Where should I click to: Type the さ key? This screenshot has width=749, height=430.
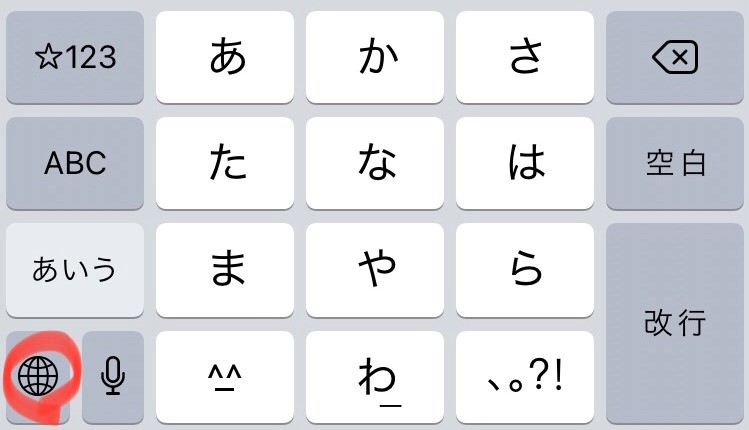[525, 58]
